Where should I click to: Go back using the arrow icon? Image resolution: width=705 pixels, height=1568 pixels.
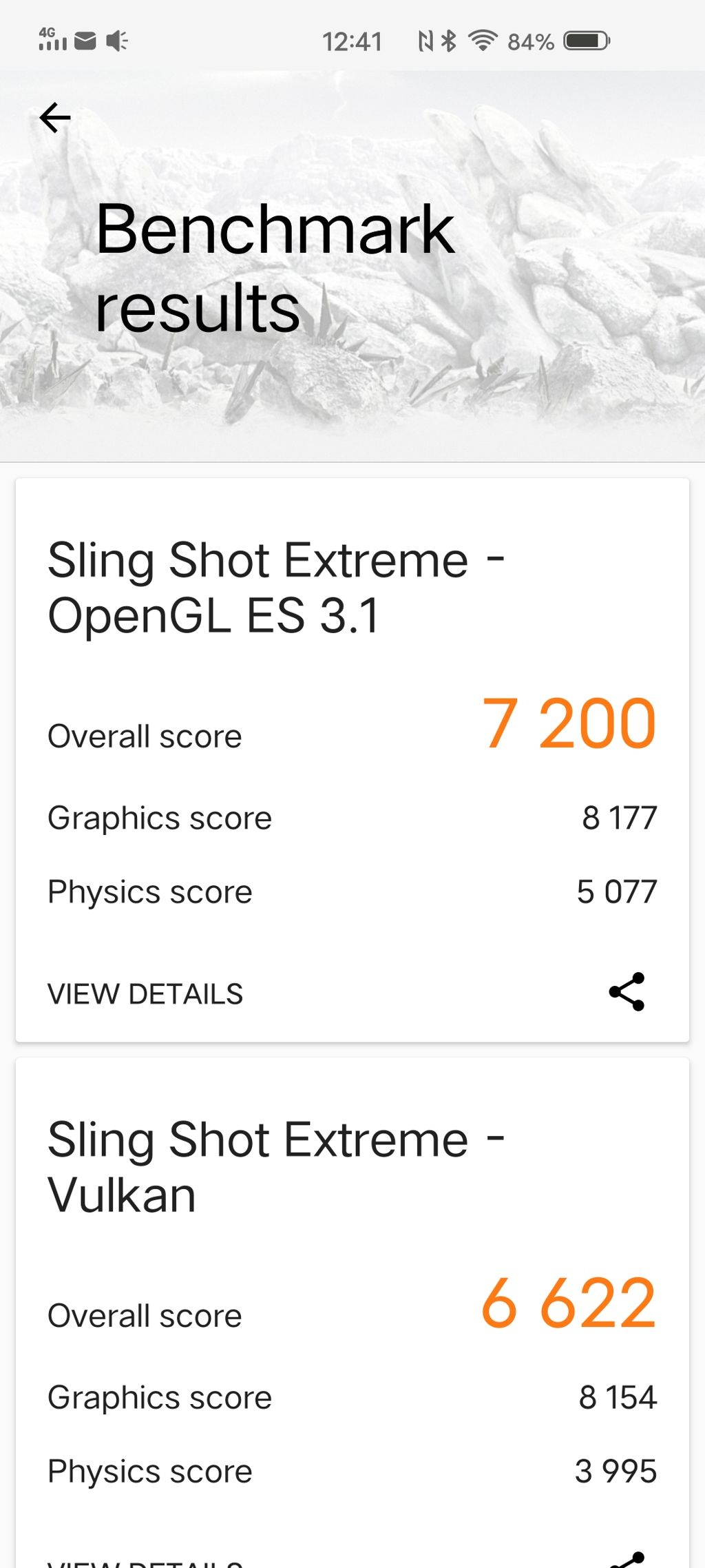(55, 118)
